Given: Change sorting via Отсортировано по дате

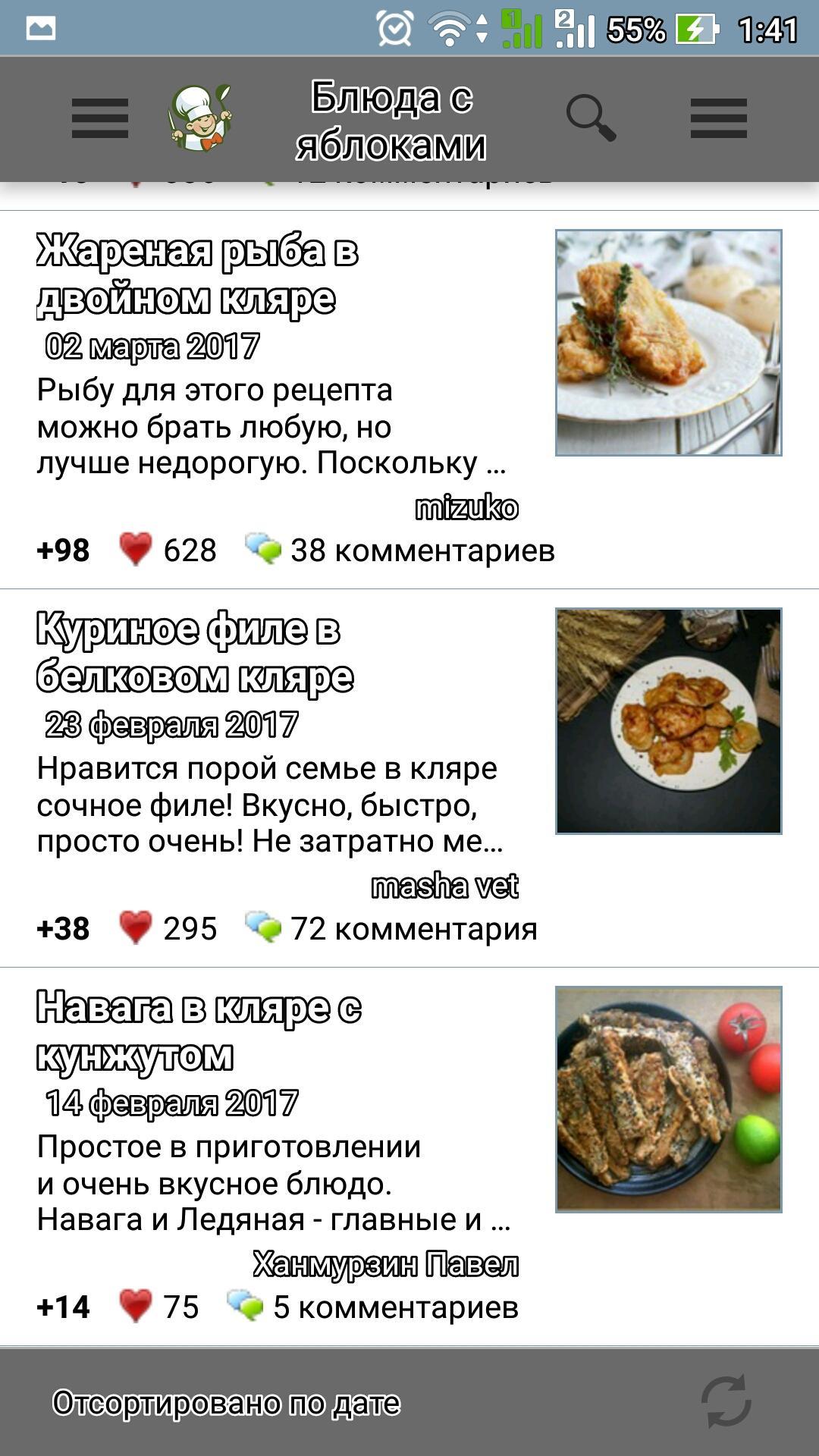Looking at the screenshot, I should coord(226,1403).
